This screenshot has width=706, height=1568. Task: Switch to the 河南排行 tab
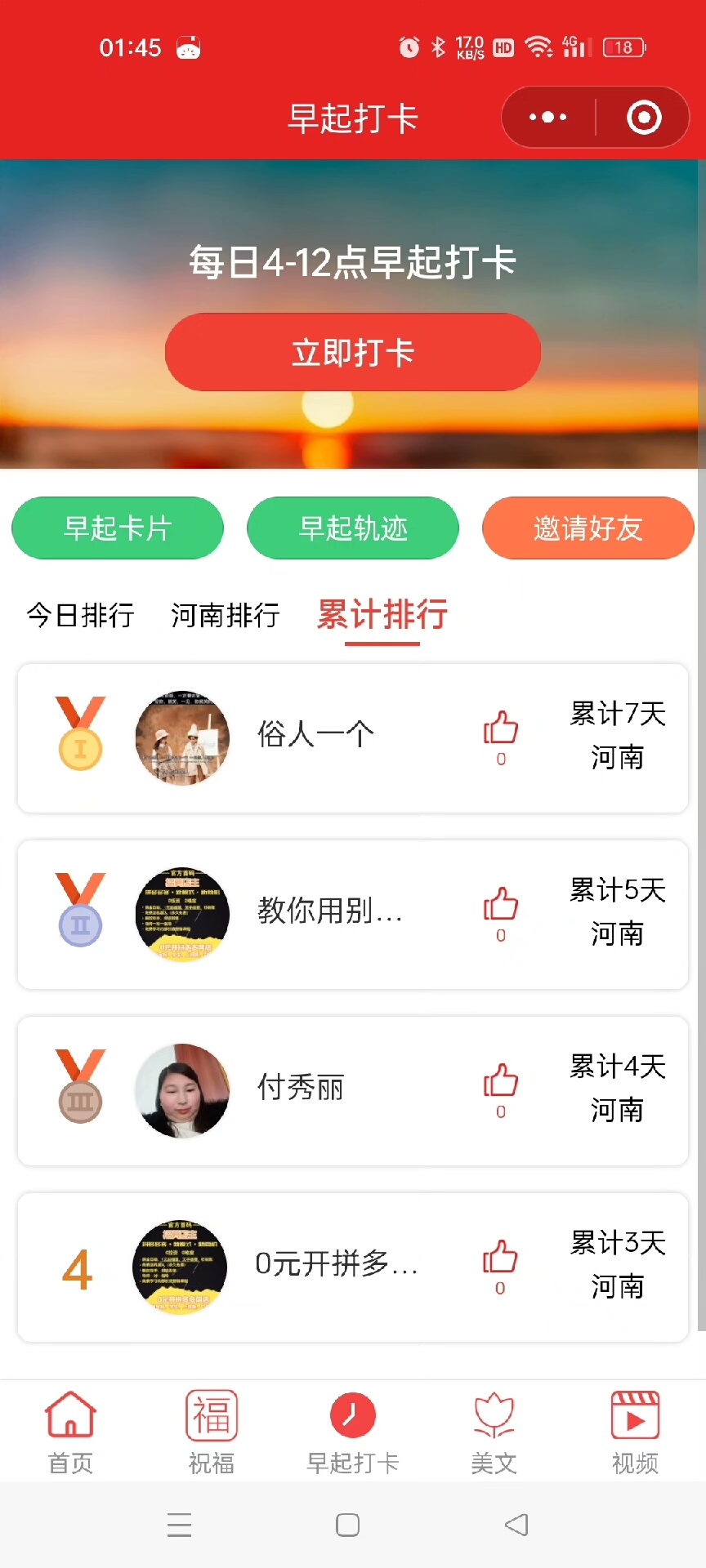(x=226, y=615)
